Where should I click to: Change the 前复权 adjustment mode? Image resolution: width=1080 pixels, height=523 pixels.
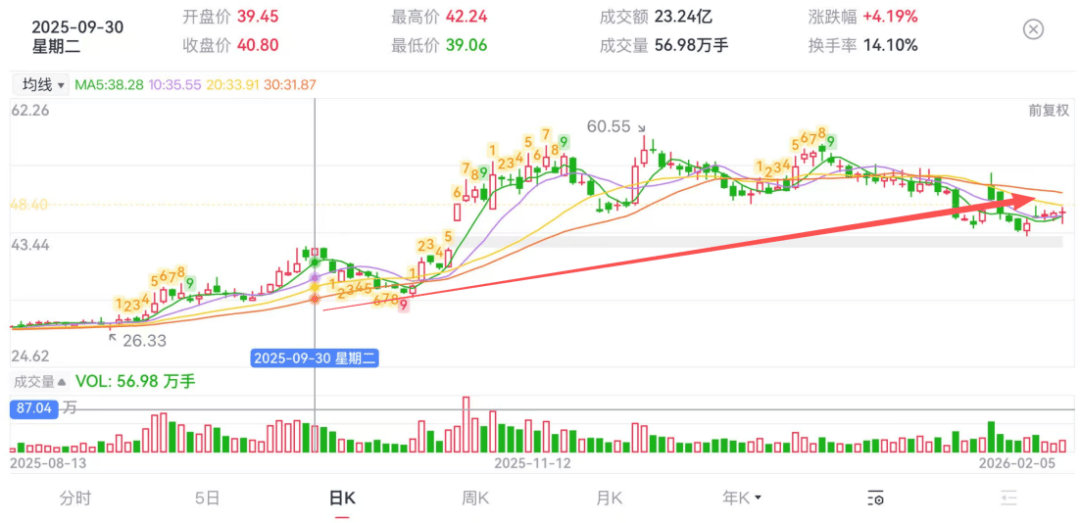tap(1048, 111)
